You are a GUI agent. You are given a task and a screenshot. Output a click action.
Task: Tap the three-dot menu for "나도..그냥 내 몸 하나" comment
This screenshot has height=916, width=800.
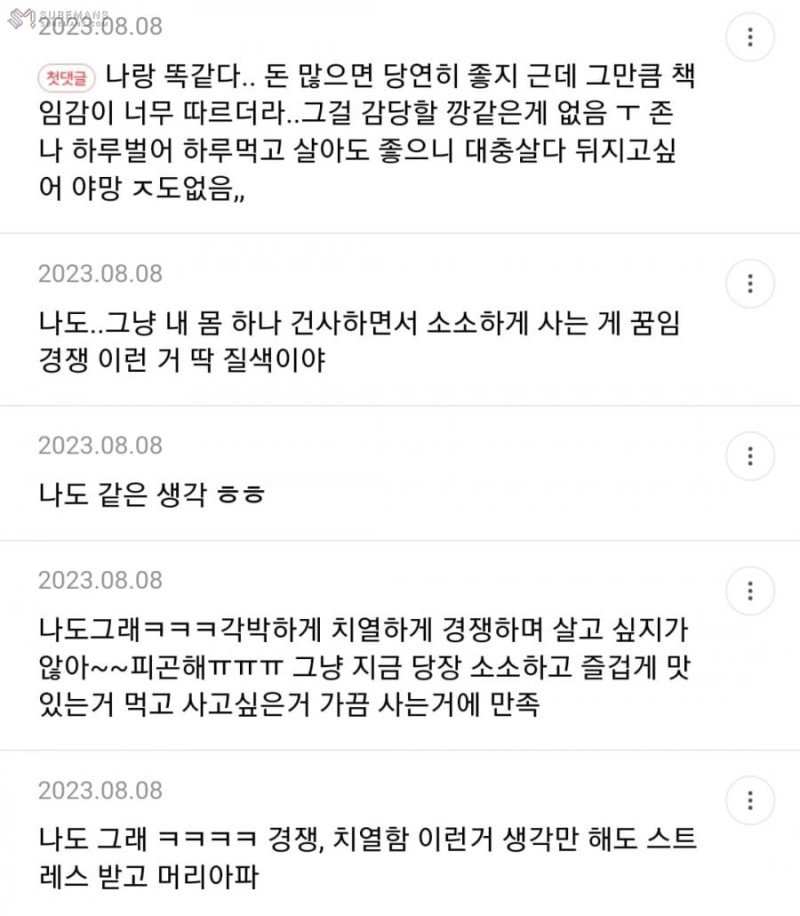pyautogui.click(x=750, y=284)
